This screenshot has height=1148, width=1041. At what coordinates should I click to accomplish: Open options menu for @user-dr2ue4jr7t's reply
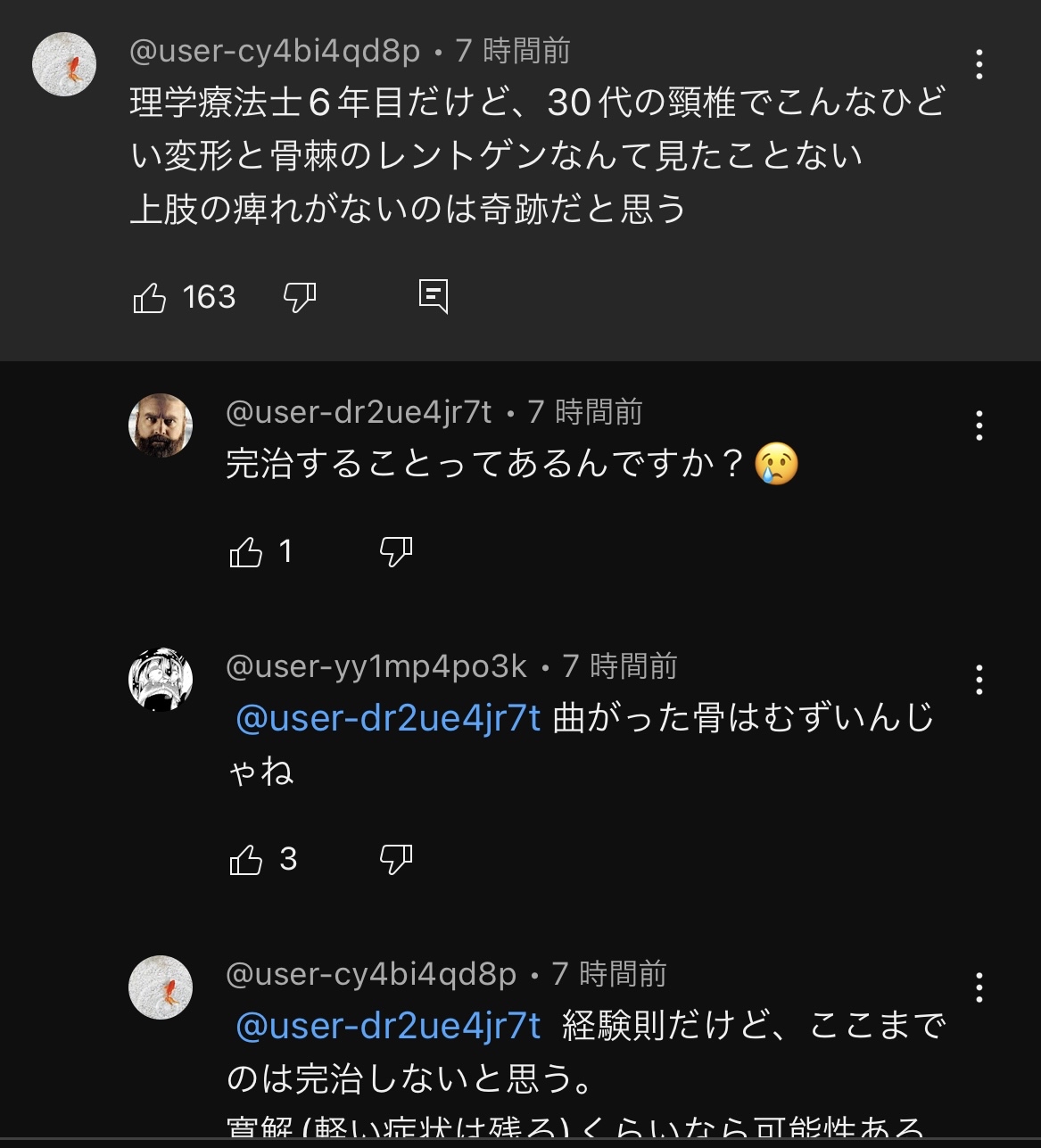click(x=979, y=427)
